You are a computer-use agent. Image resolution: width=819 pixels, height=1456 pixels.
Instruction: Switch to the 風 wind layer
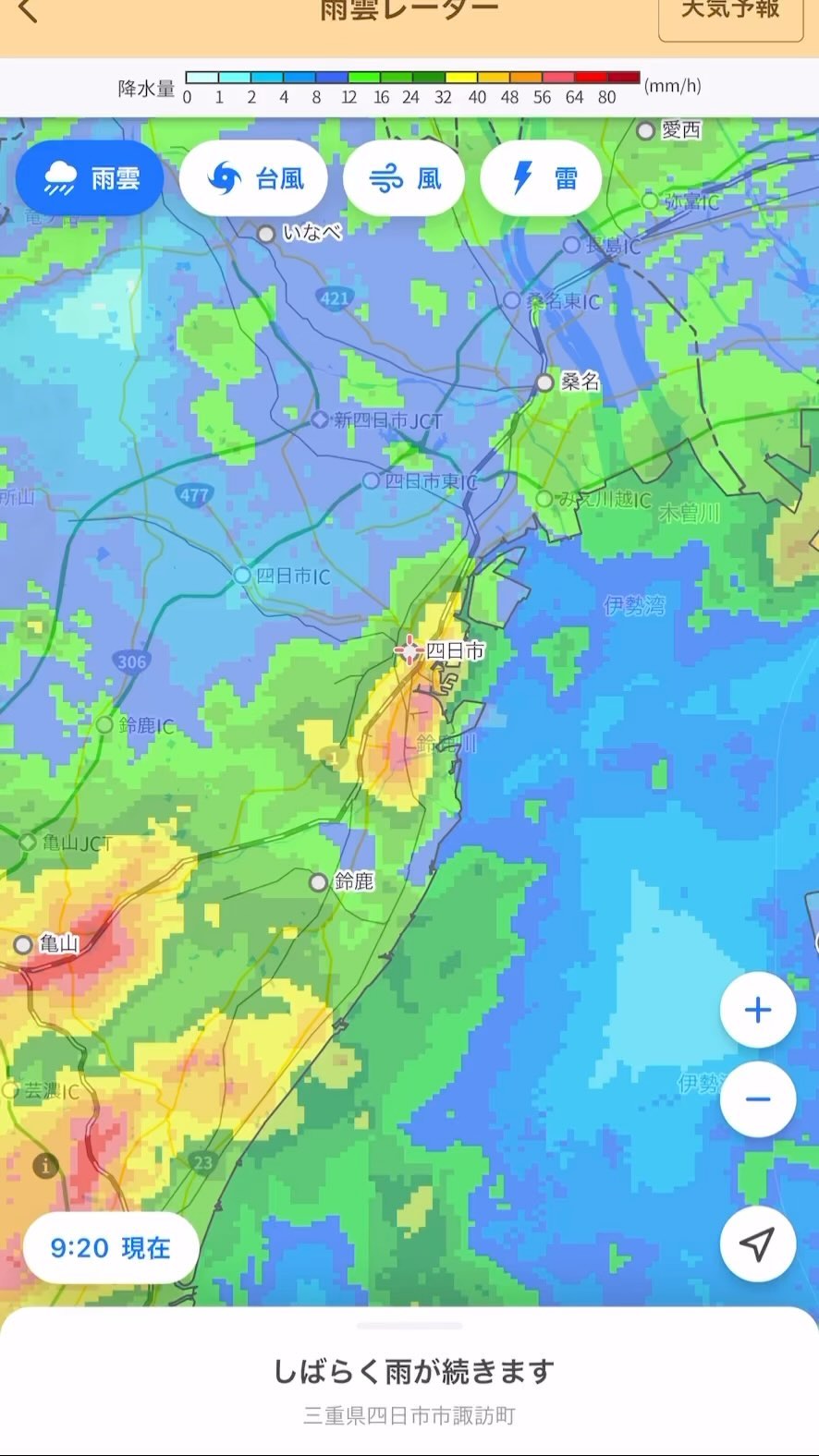404,178
